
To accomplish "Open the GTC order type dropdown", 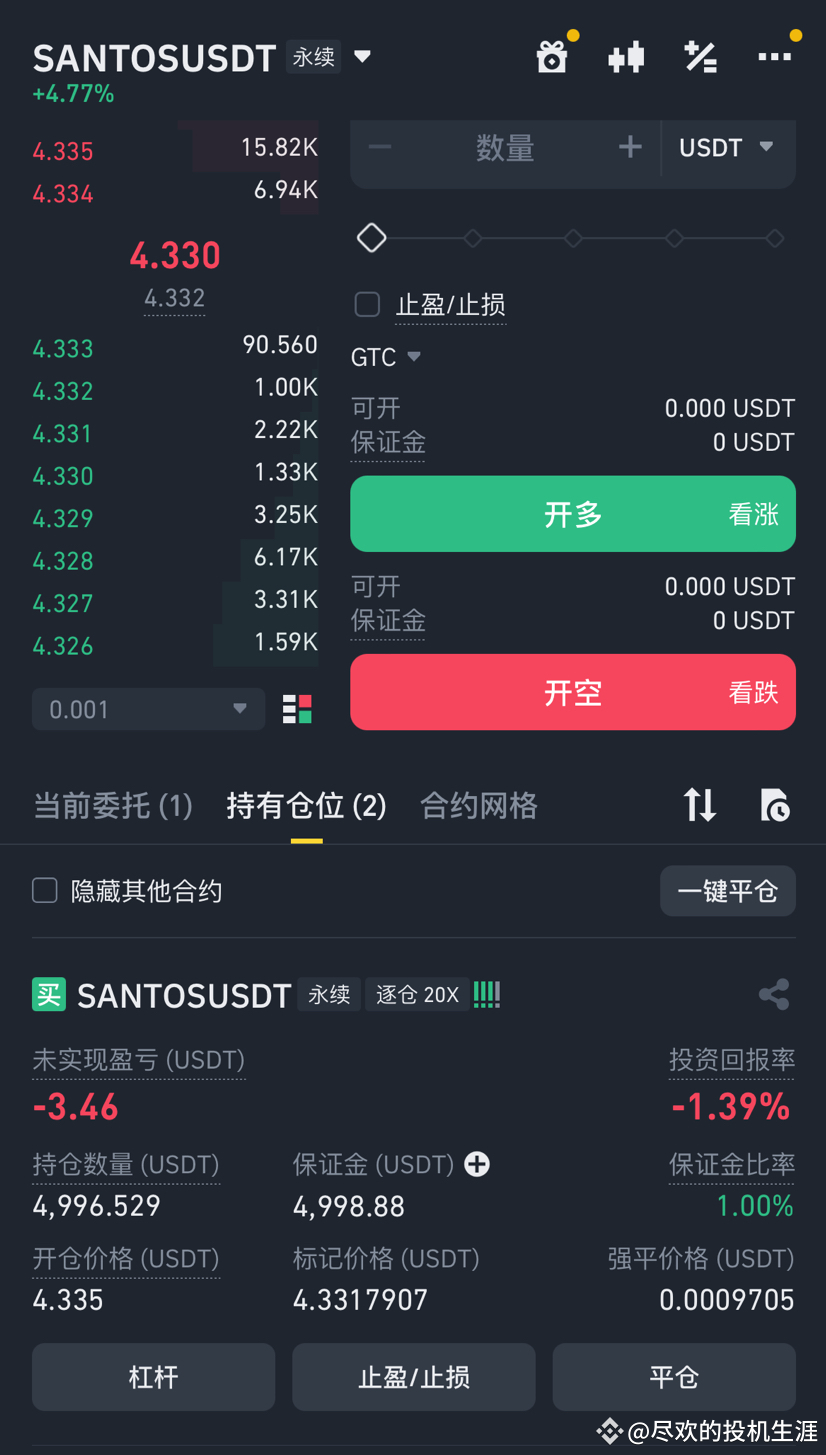I will (x=385, y=356).
